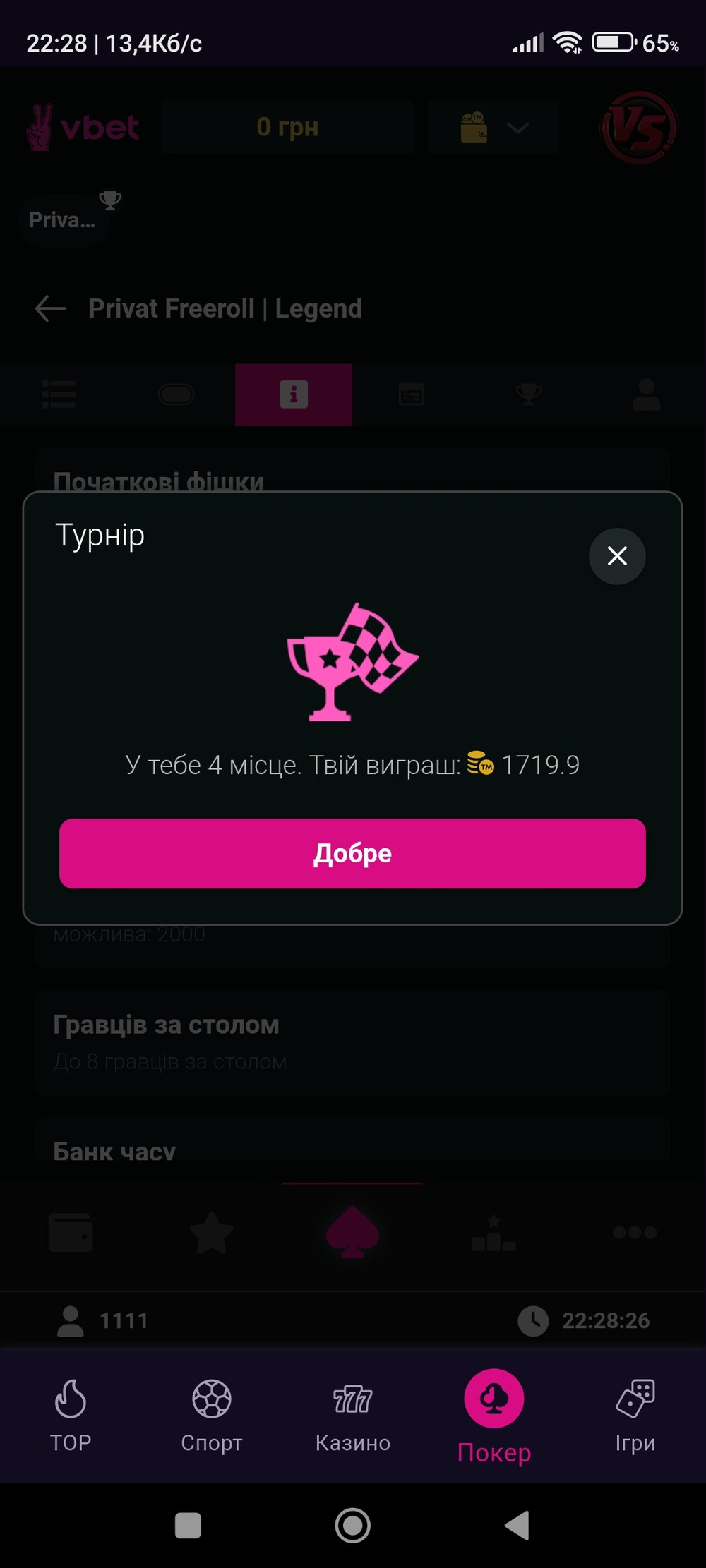The height and width of the screenshot is (1568, 706).
Task: Go to the system home screen
Action: click(353, 1526)
